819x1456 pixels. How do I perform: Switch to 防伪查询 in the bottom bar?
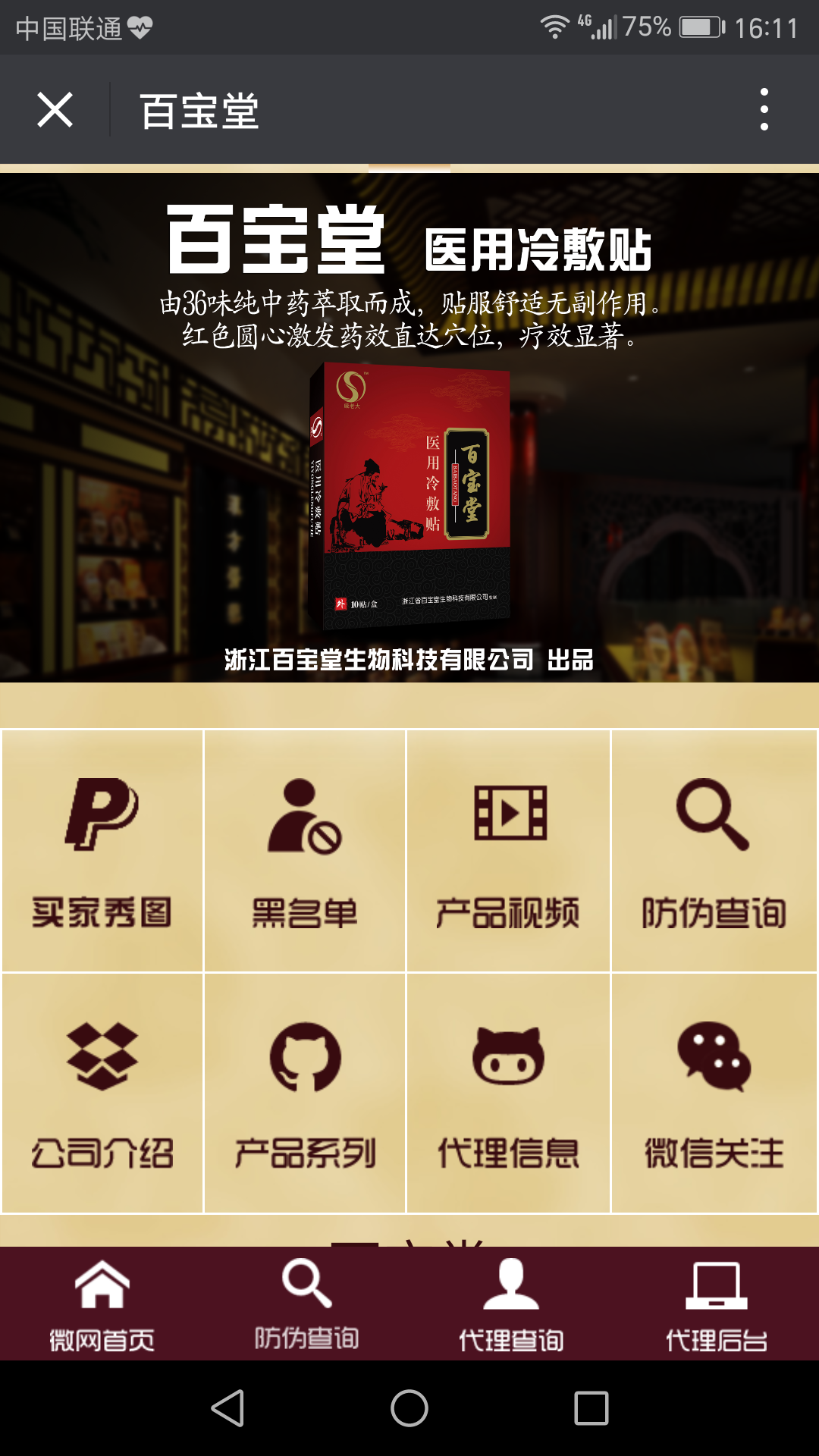click(307, 1304)
